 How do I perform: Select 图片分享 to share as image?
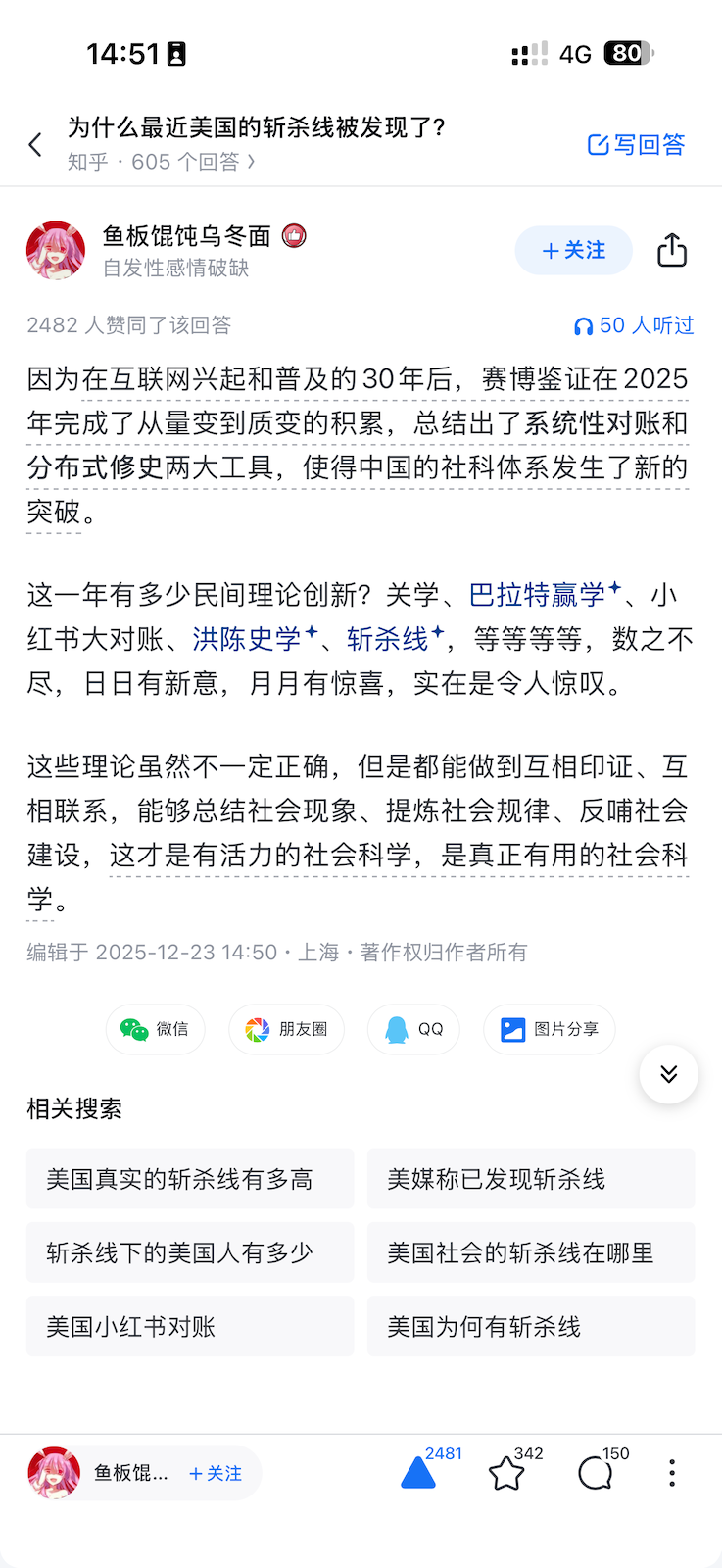click(549, 1029)
